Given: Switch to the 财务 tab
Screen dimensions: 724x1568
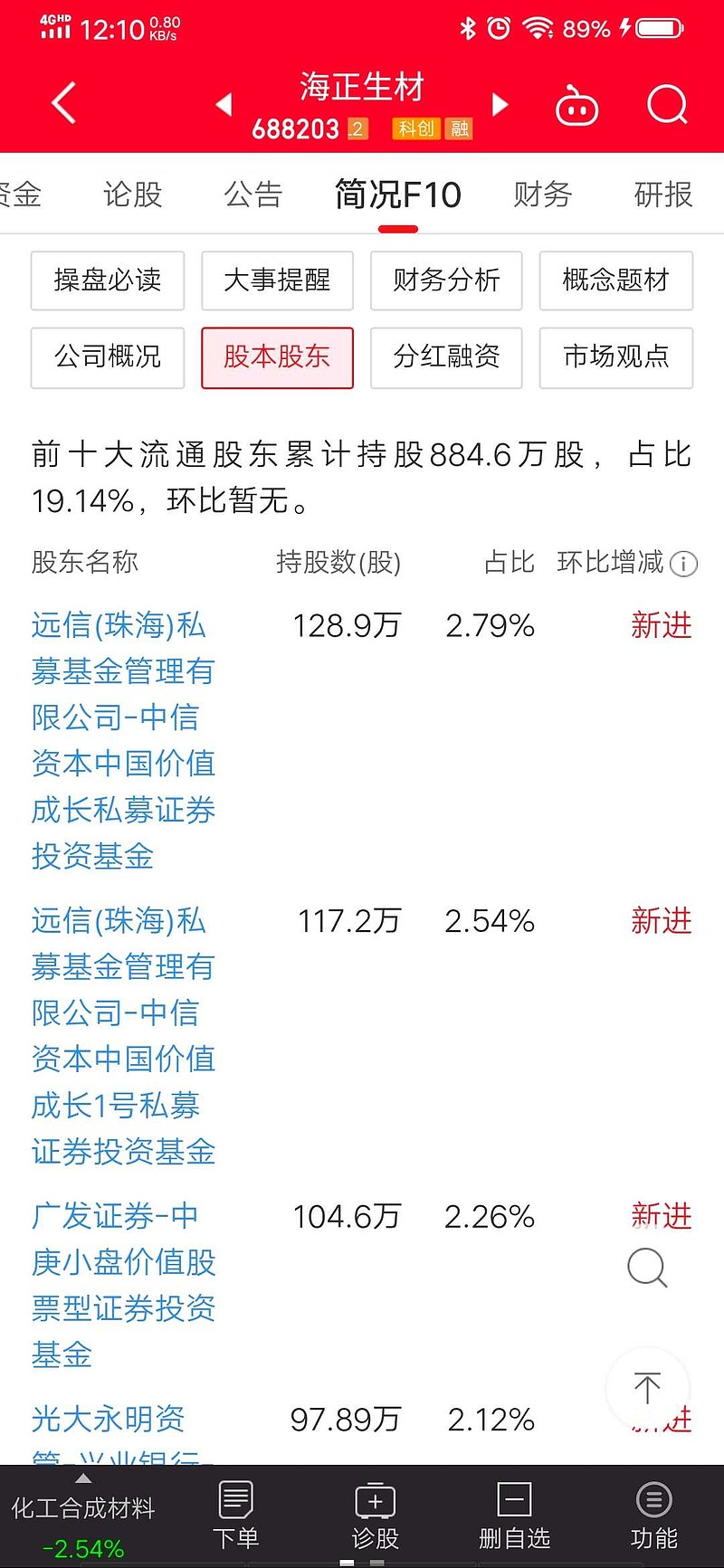Looking at the screenshot, I should (543, 195).
